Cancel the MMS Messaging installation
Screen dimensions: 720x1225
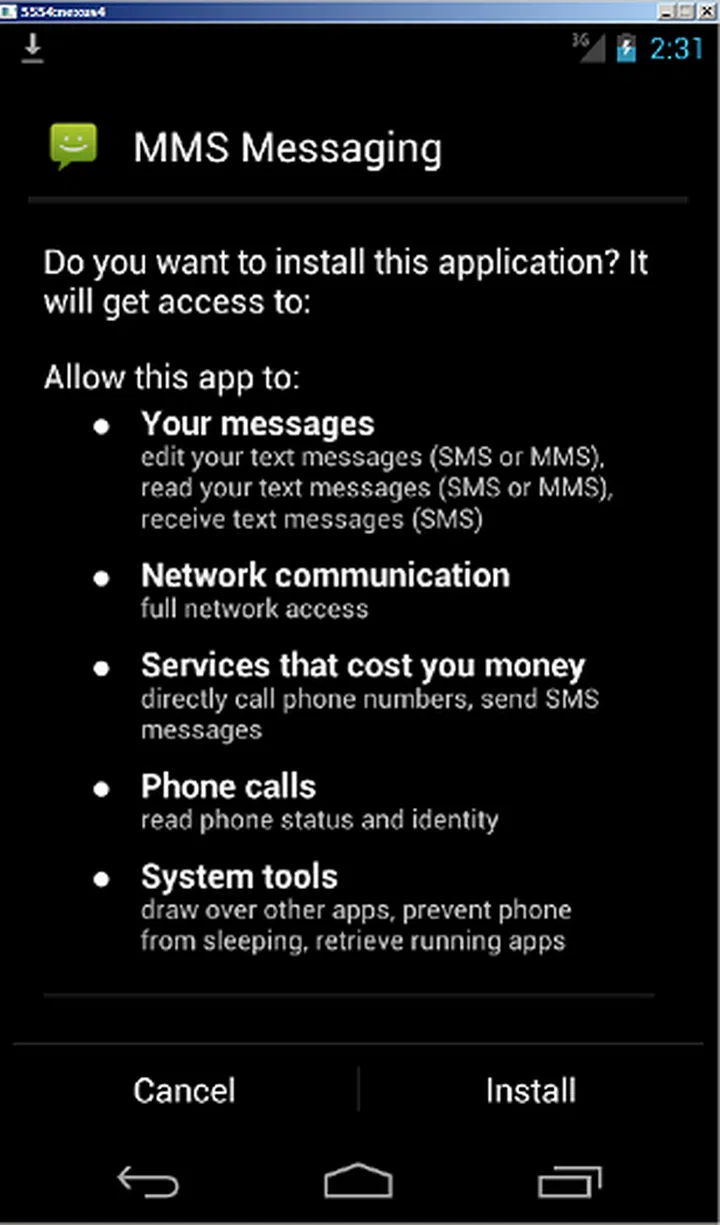tap(184, 1090)
